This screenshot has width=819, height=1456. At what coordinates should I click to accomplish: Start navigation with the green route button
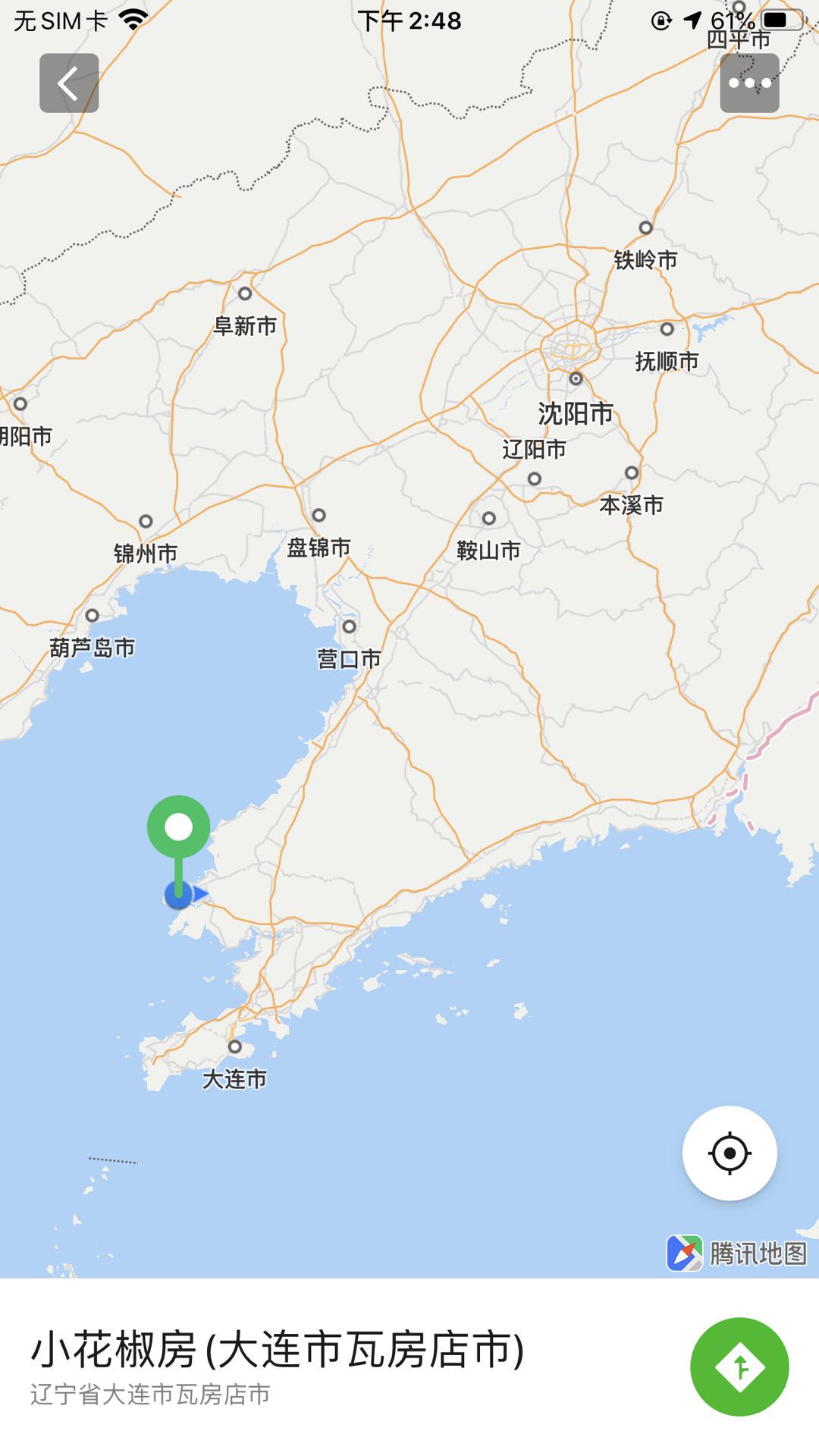click(x=739, y=1367)
